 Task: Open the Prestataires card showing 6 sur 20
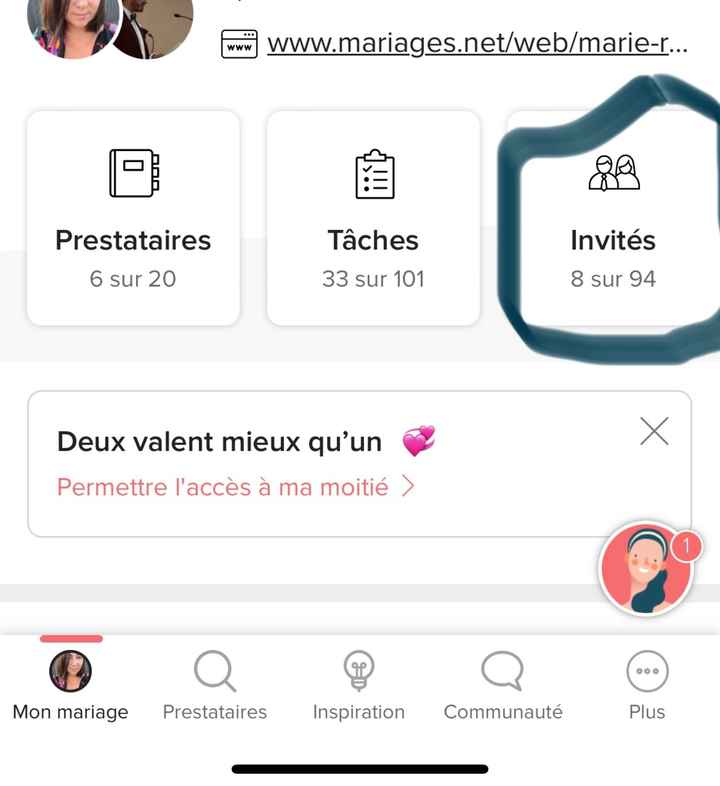coord(135,215)
